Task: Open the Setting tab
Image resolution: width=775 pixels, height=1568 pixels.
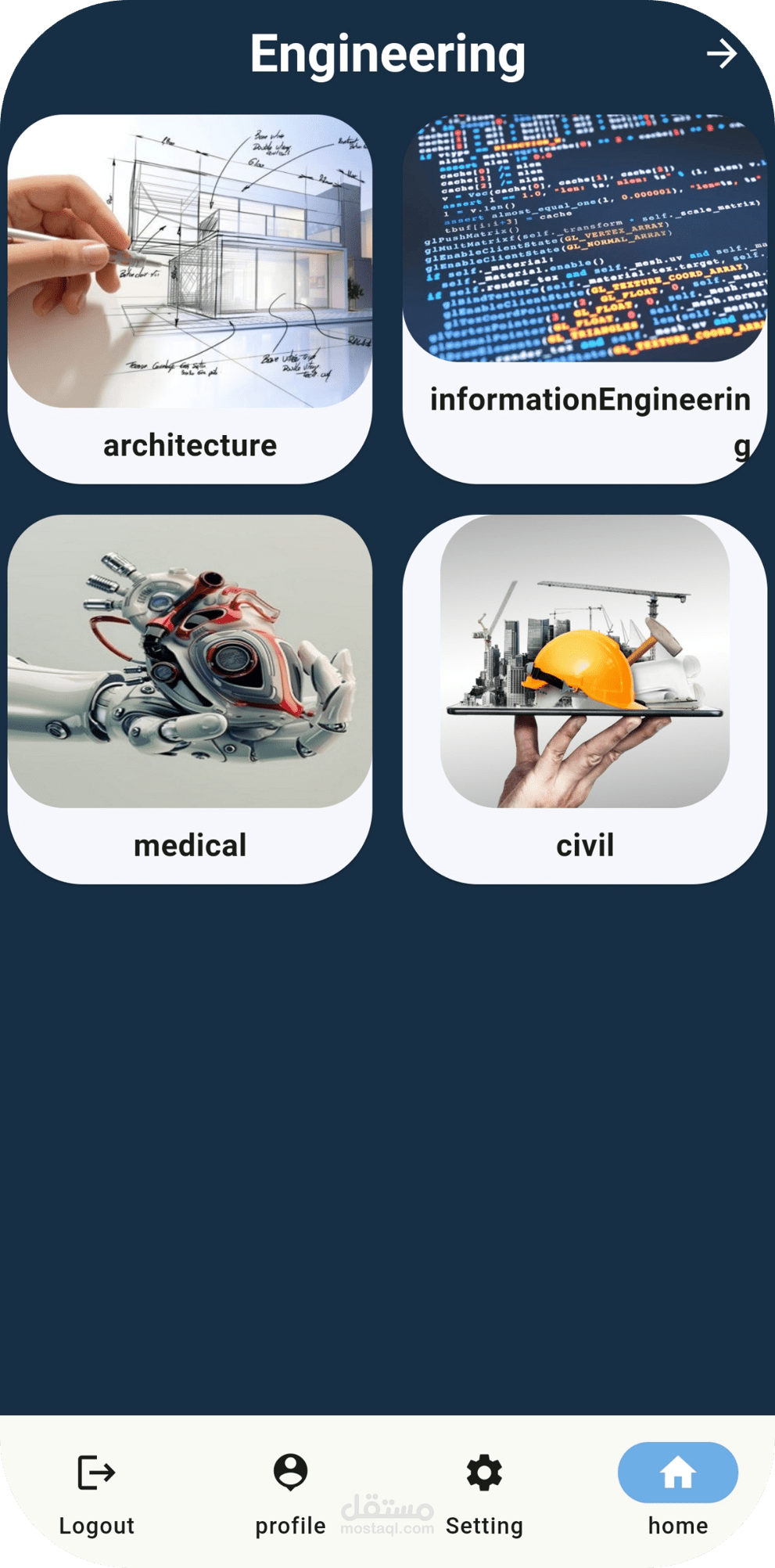Action: [484, 1494]
